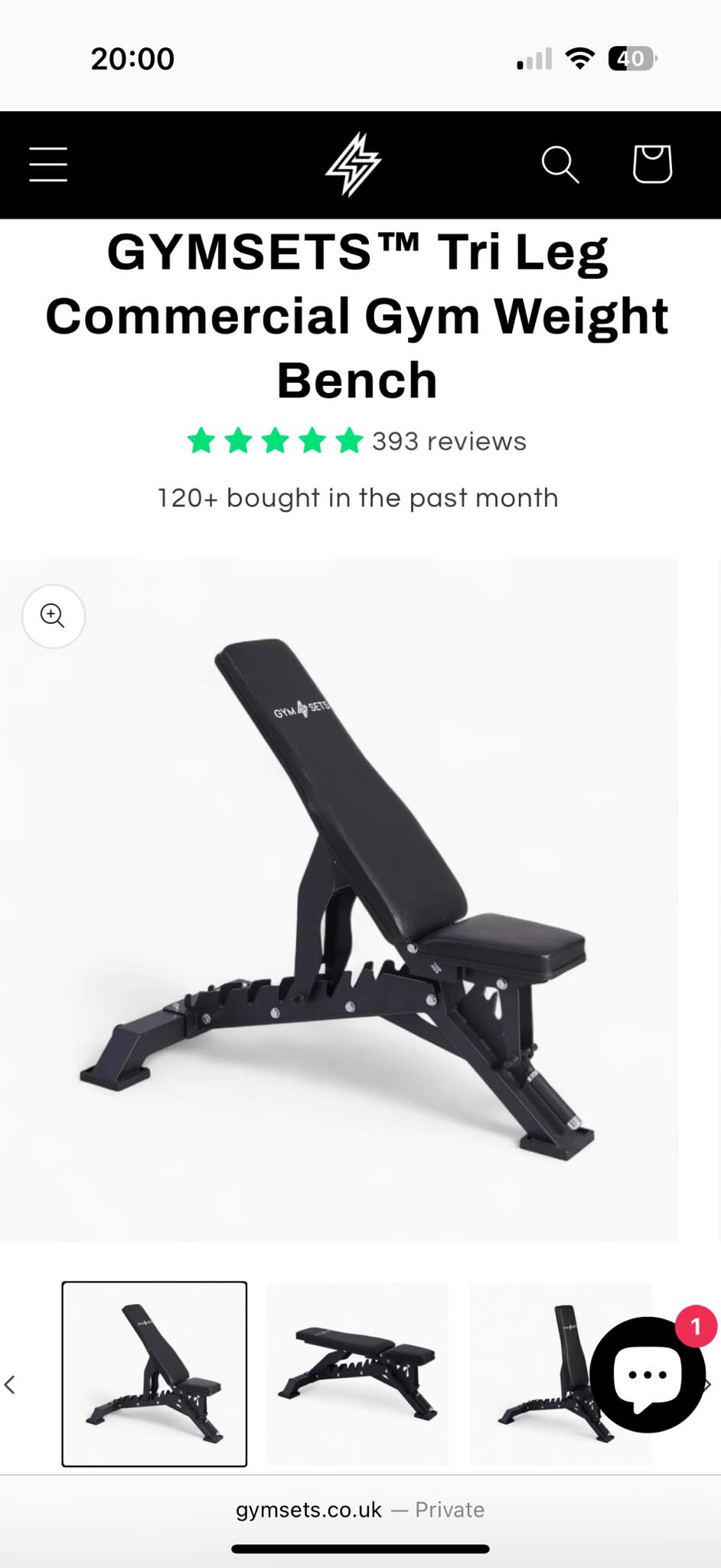Zoom into the product image
The image size is (721, 1568).
53,616
